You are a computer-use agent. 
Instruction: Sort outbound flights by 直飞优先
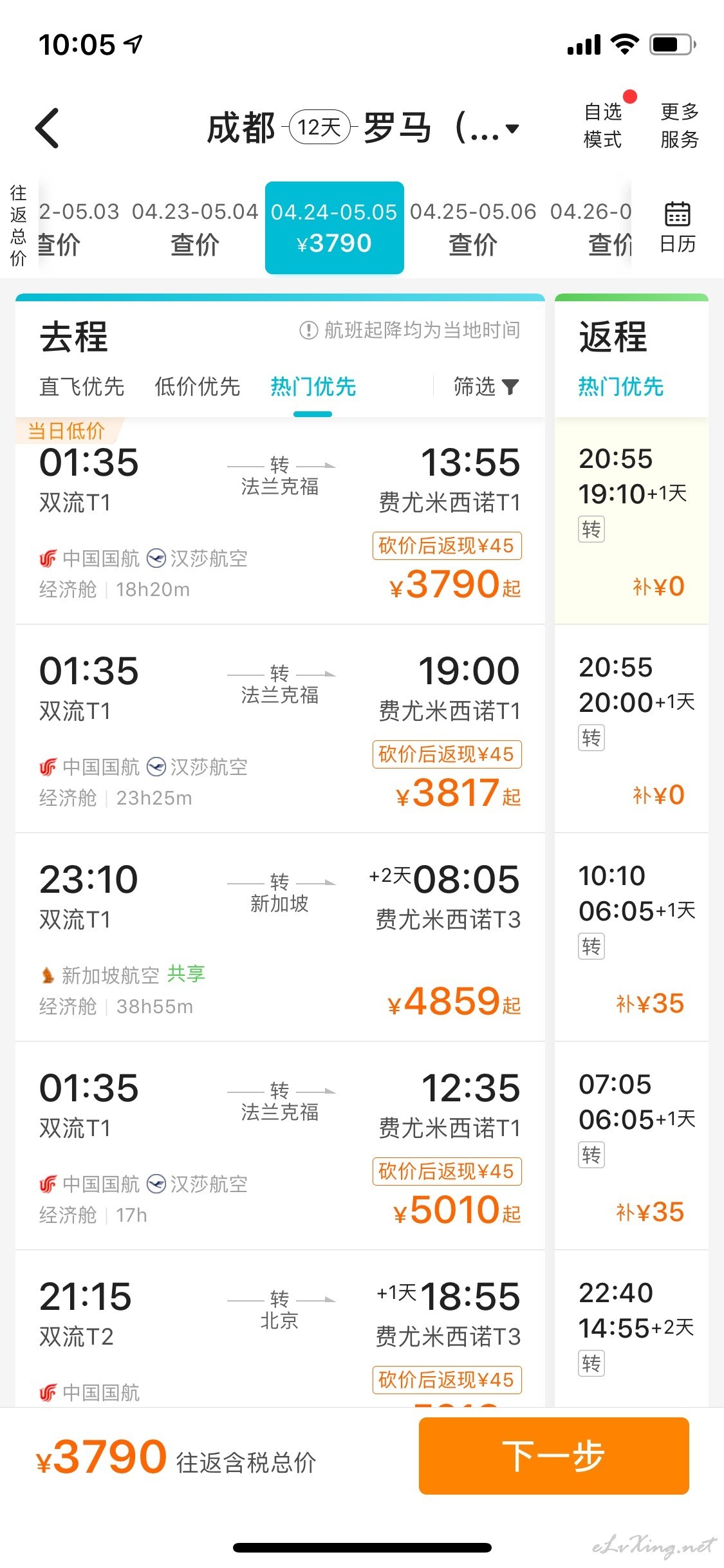tap(82, 386)
